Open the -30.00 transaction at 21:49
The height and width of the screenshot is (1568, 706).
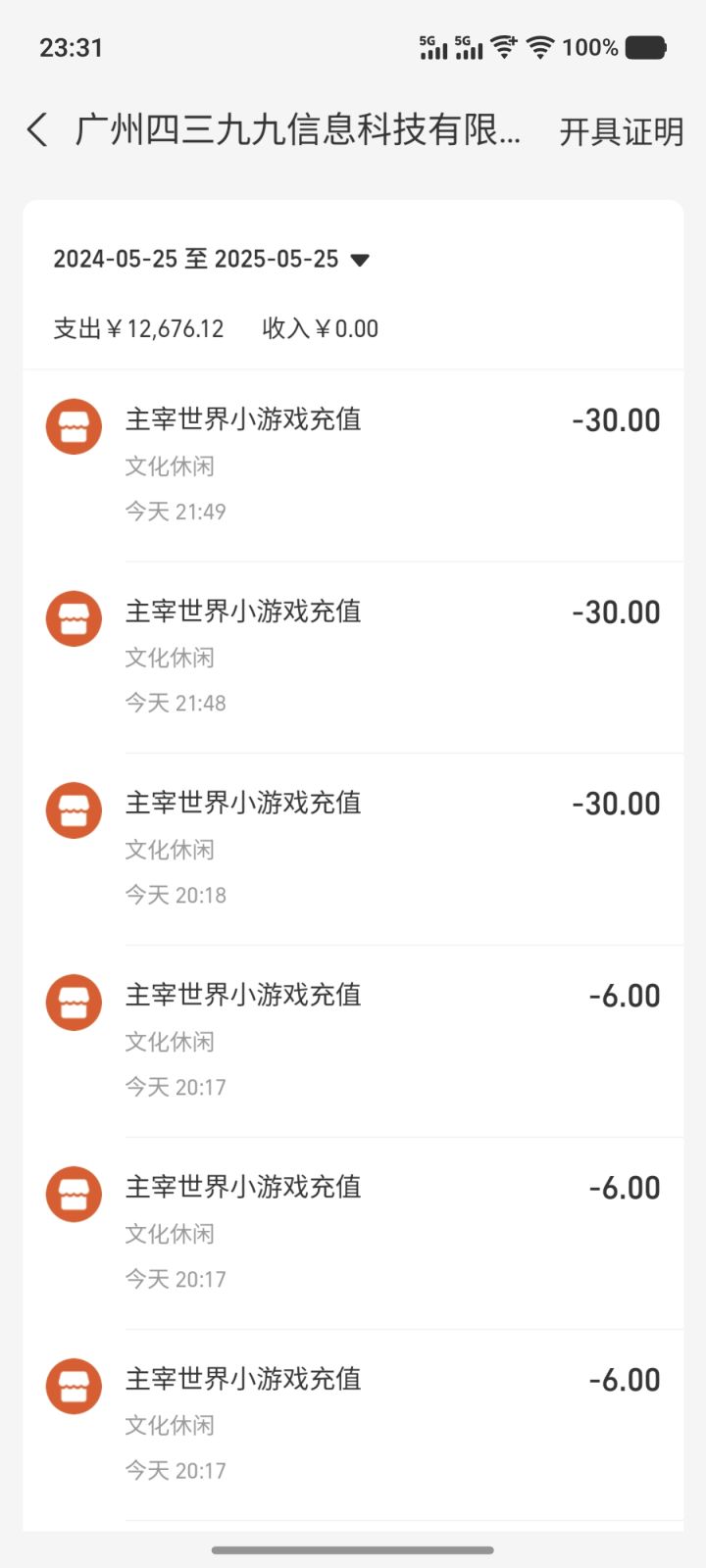click(353, 465)
